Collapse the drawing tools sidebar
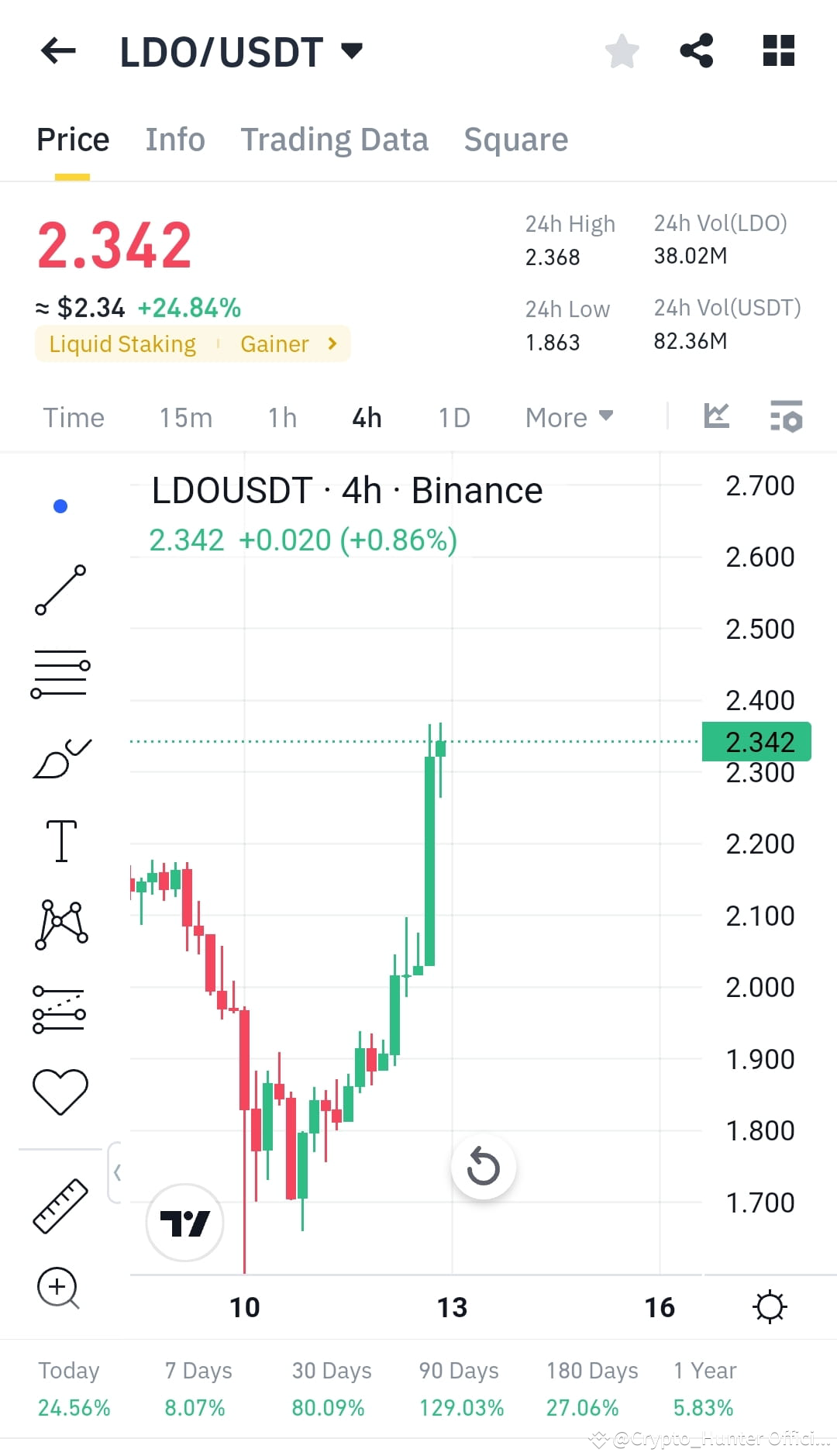Image resolution: width=837 pixels, height=1456 pixels. click(x=118, y=1173)
